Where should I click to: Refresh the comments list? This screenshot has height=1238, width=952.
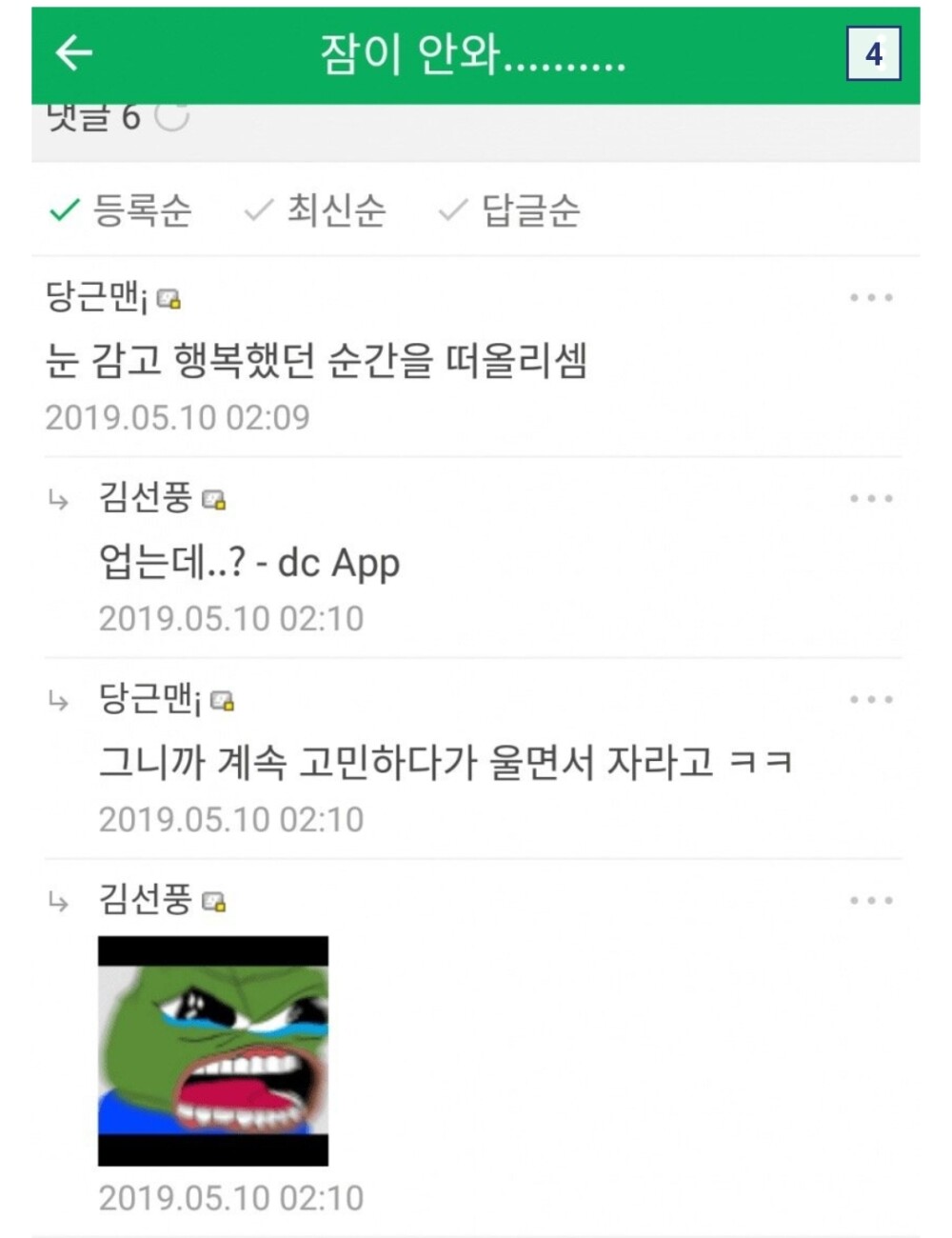click(172, 116)
